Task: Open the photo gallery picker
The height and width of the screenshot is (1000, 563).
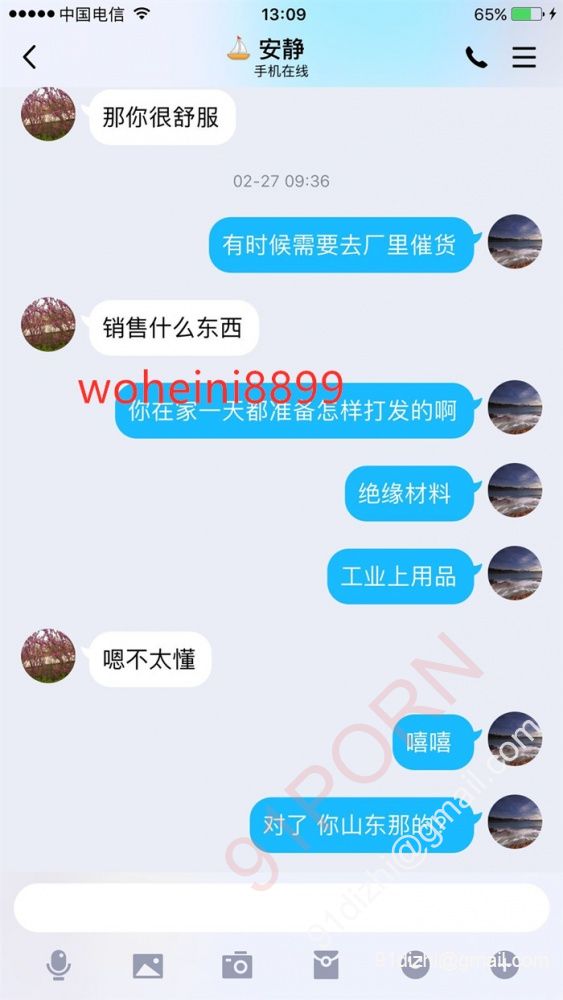Action: [148, 966]
